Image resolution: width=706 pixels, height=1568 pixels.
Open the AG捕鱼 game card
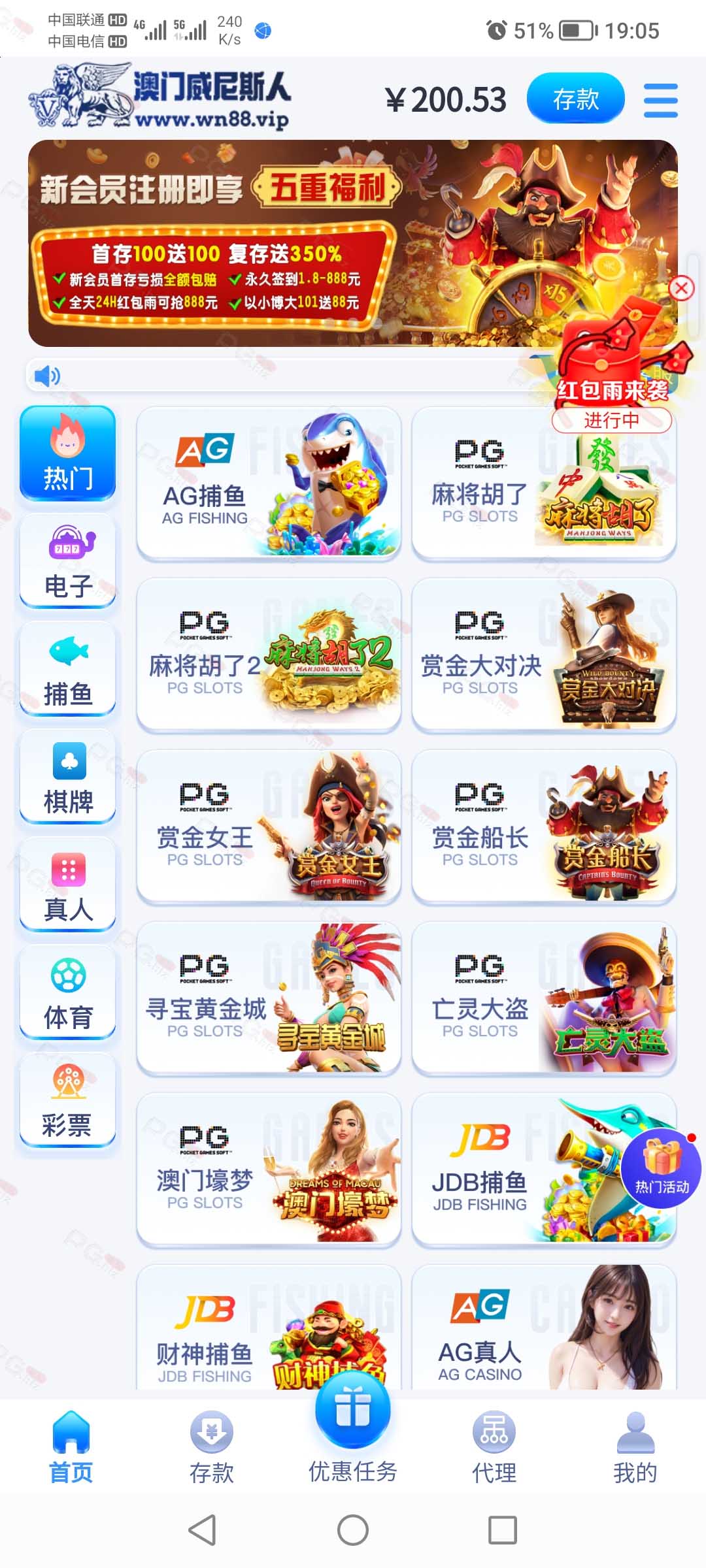point(269,483)
